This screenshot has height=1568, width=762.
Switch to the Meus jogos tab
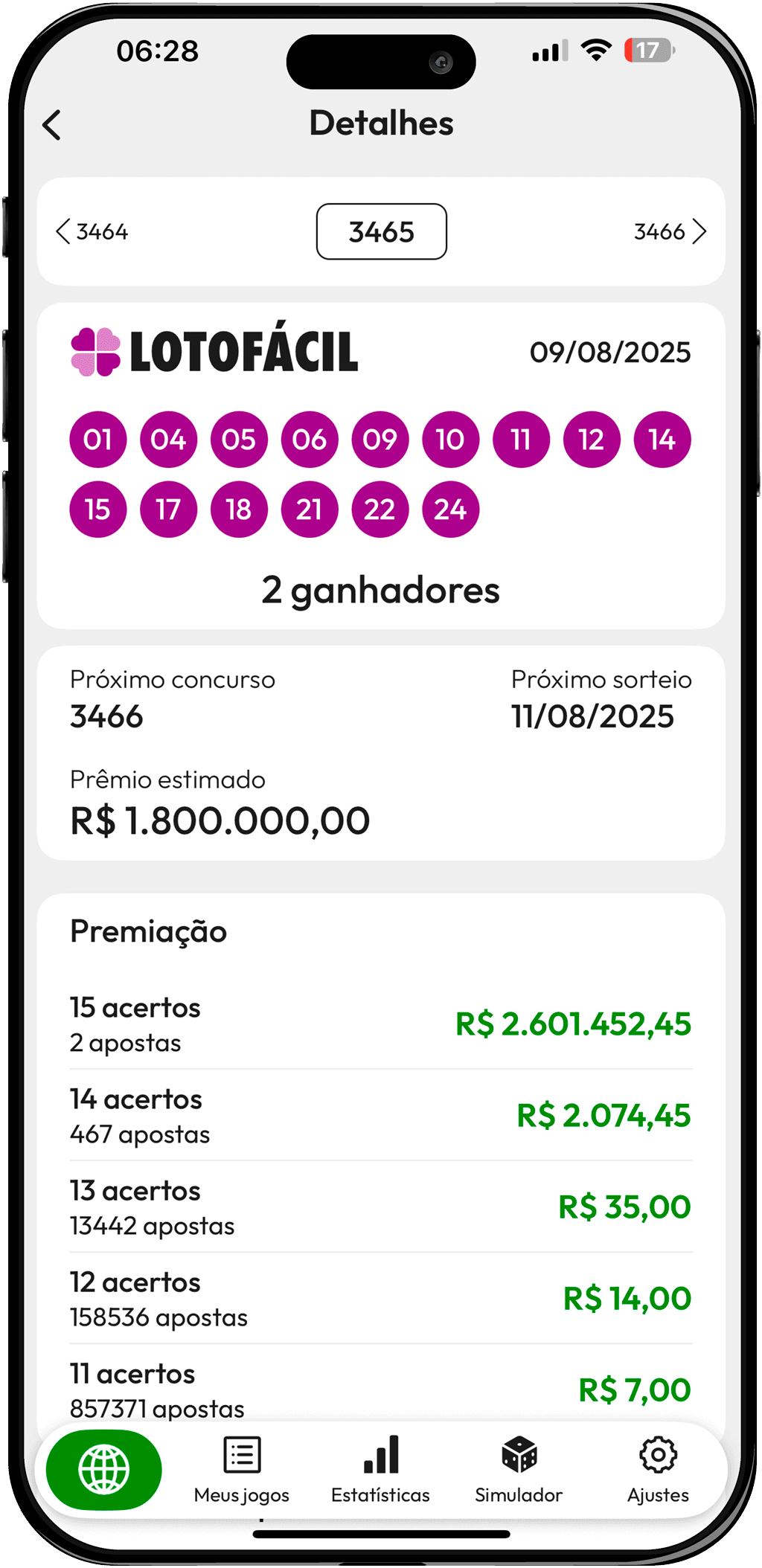tap(242, 1469)
